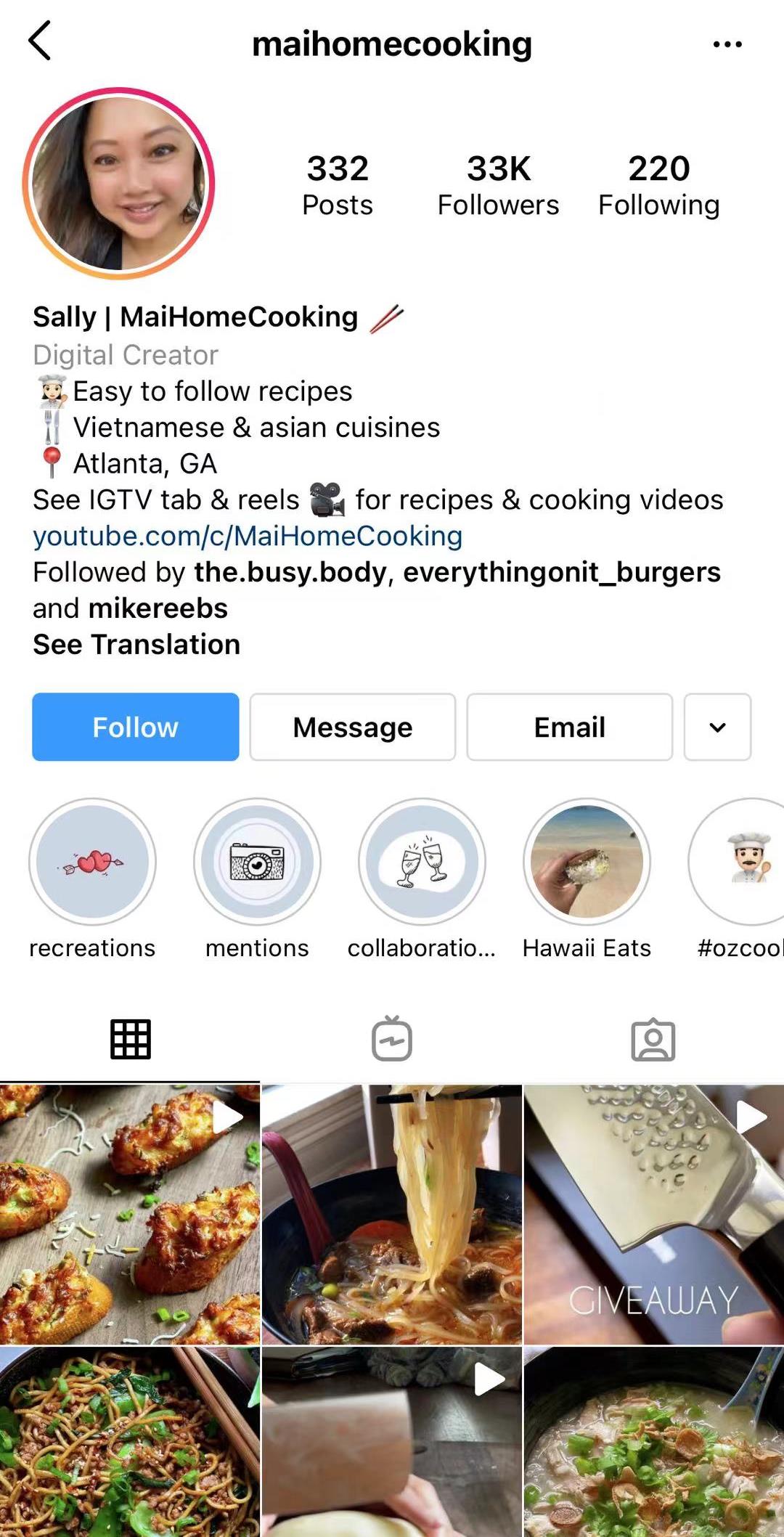Open the mentions story highlight
This screenshot has width=784, height=1537.
[x=257, y=862]
